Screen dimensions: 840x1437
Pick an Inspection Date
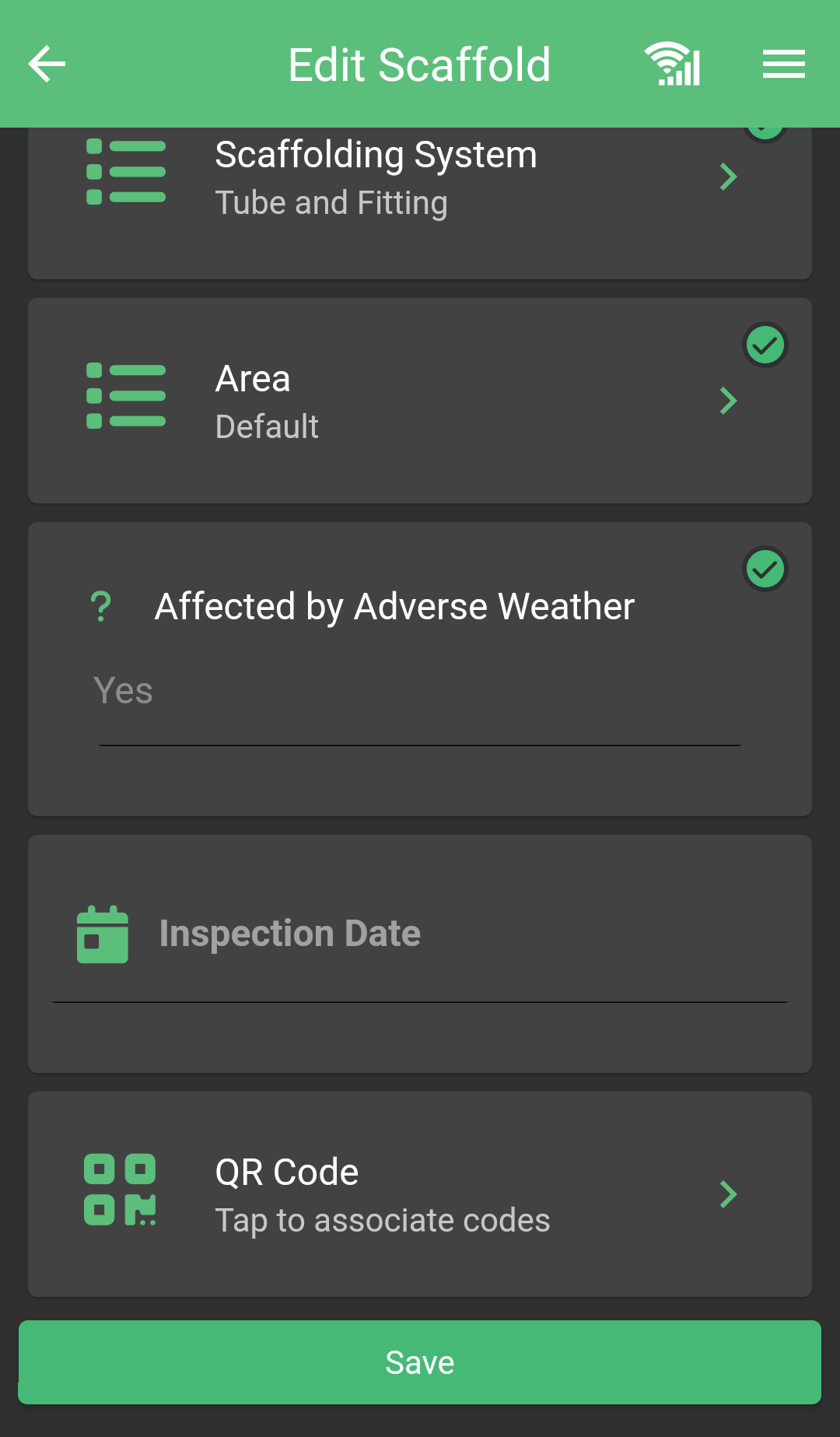[420, 954]
